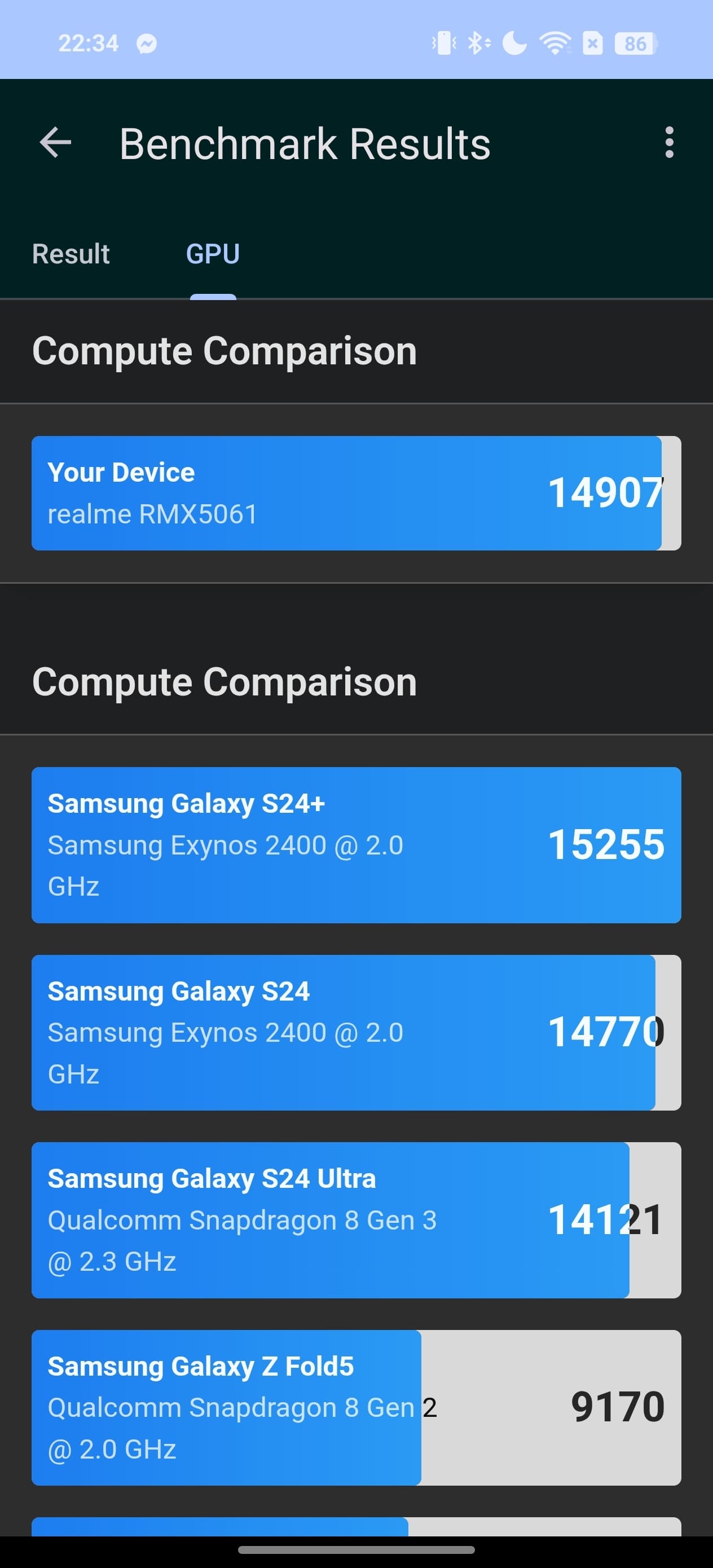Select the GPU tab
The height and width of the screenshot is (1568, 713).
[213, 254]
